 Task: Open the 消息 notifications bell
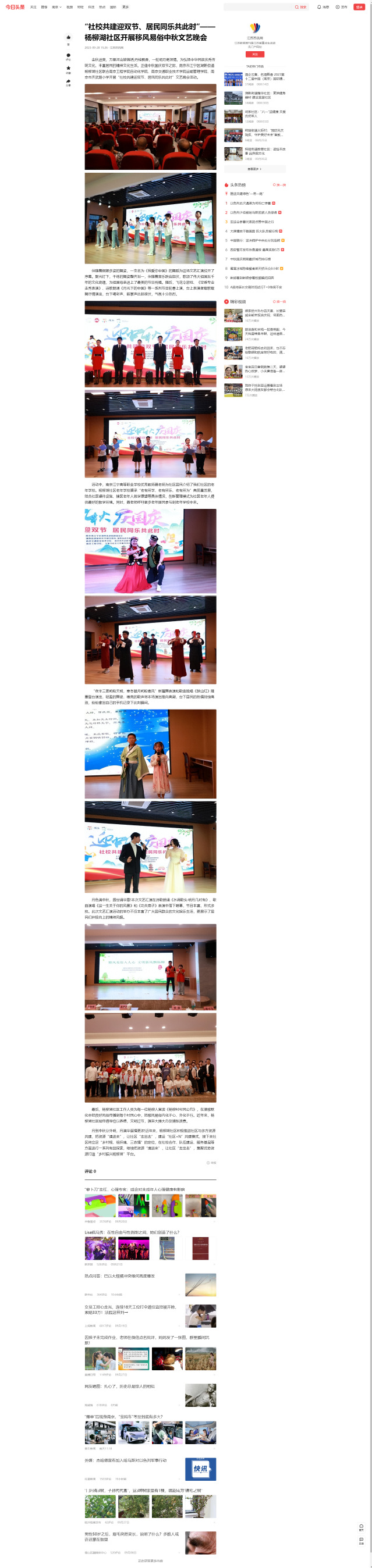click(x=323, y=8)
